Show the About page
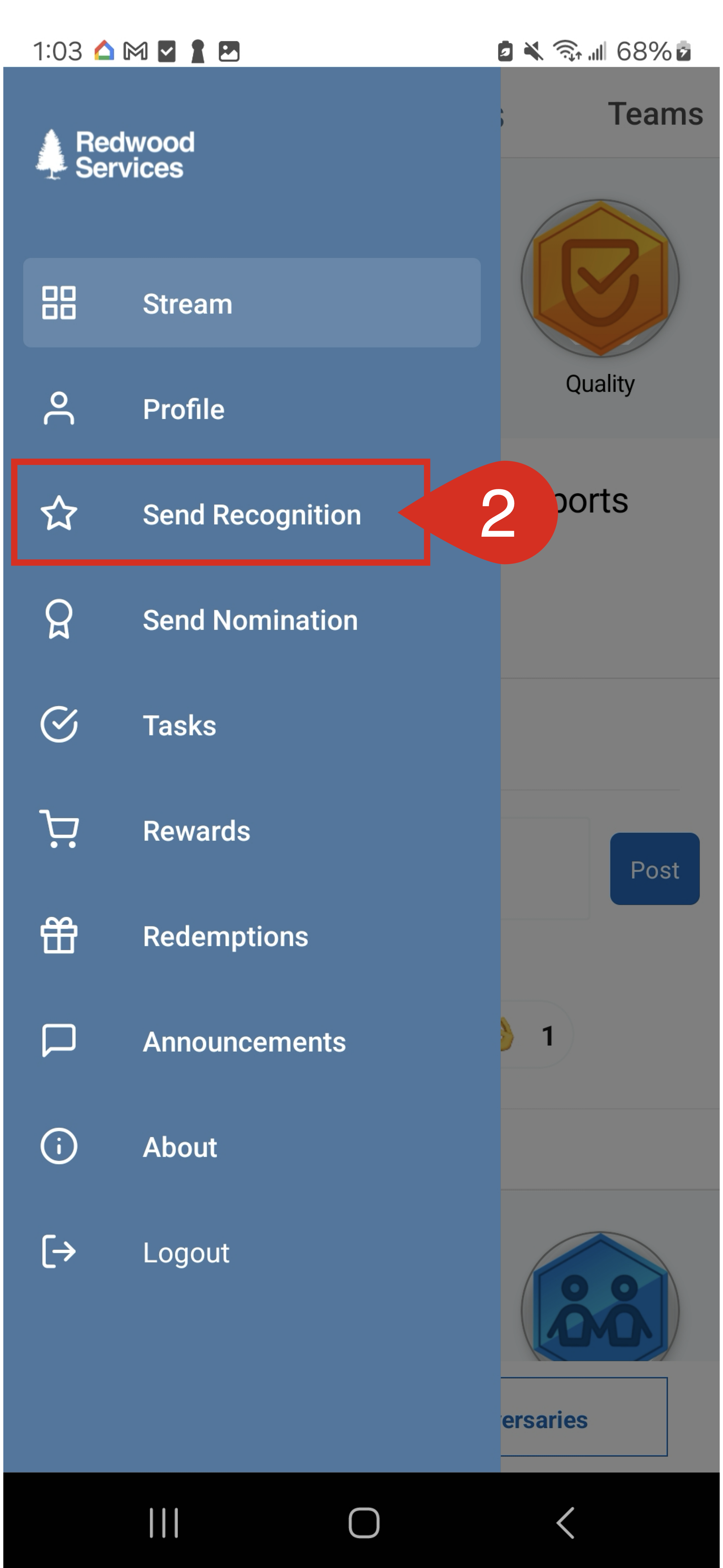 251,1146
